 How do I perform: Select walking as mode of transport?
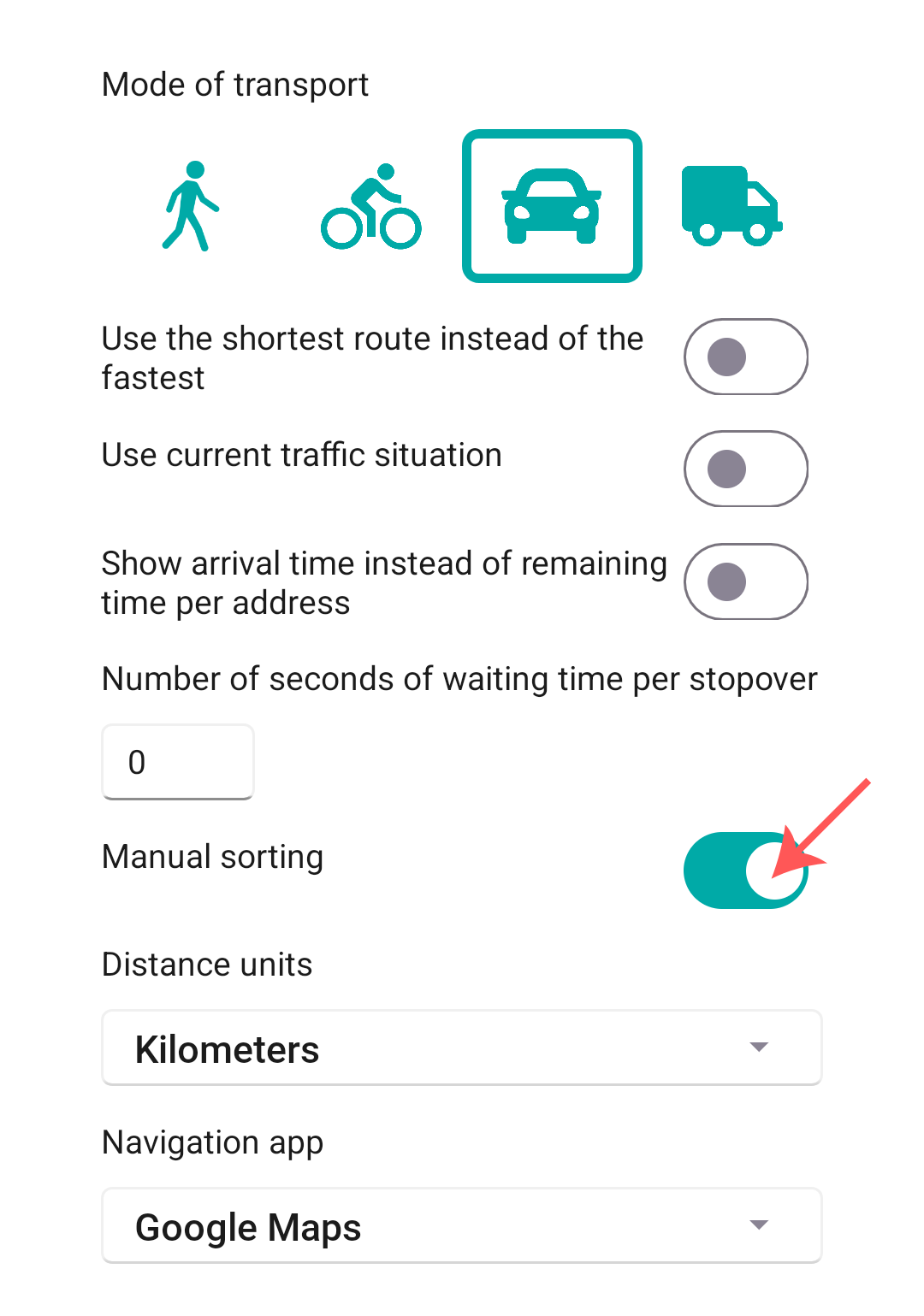click(191, 206)
